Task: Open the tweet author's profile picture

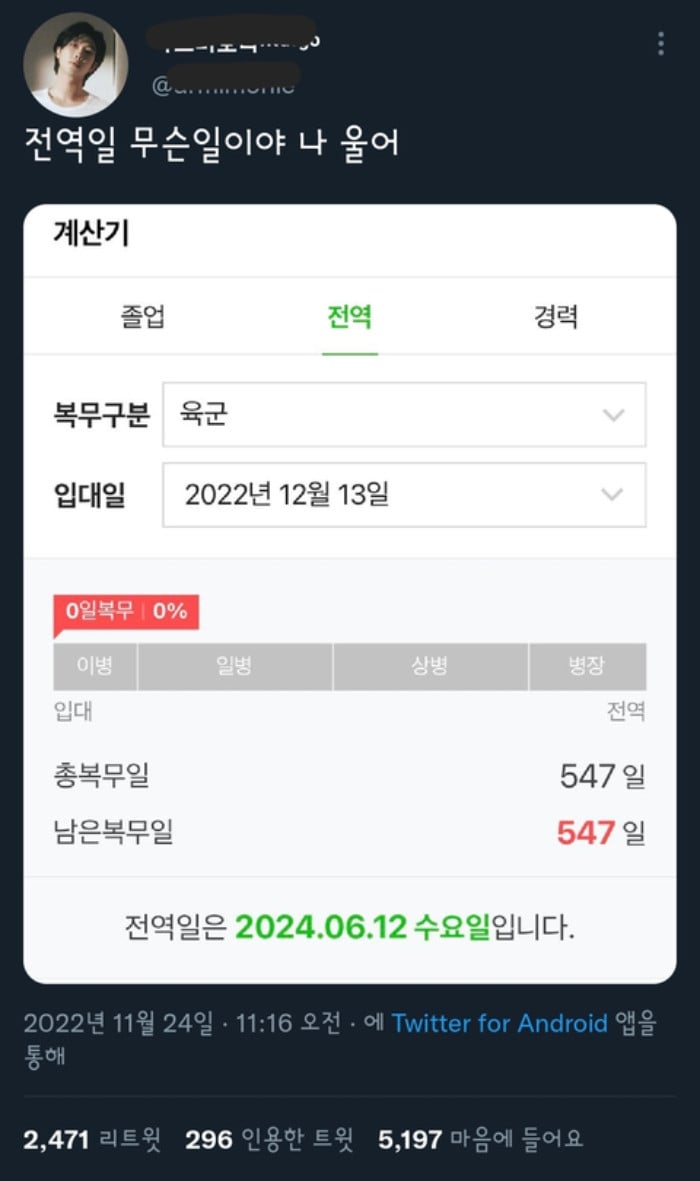Action: pyautogui.click(x=75, y=64)
